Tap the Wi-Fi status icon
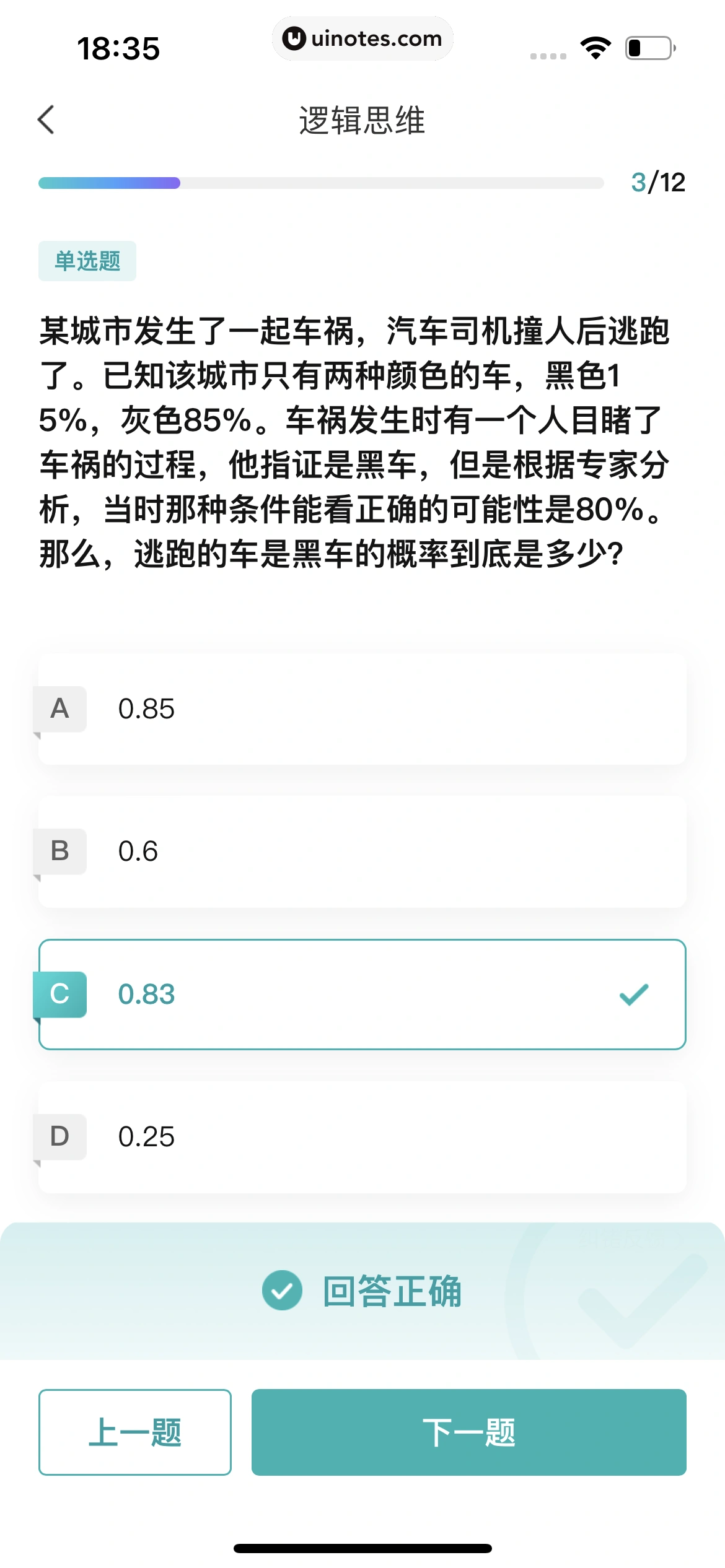The height and width of the screenshot is (1568, 725). [596, 46]
